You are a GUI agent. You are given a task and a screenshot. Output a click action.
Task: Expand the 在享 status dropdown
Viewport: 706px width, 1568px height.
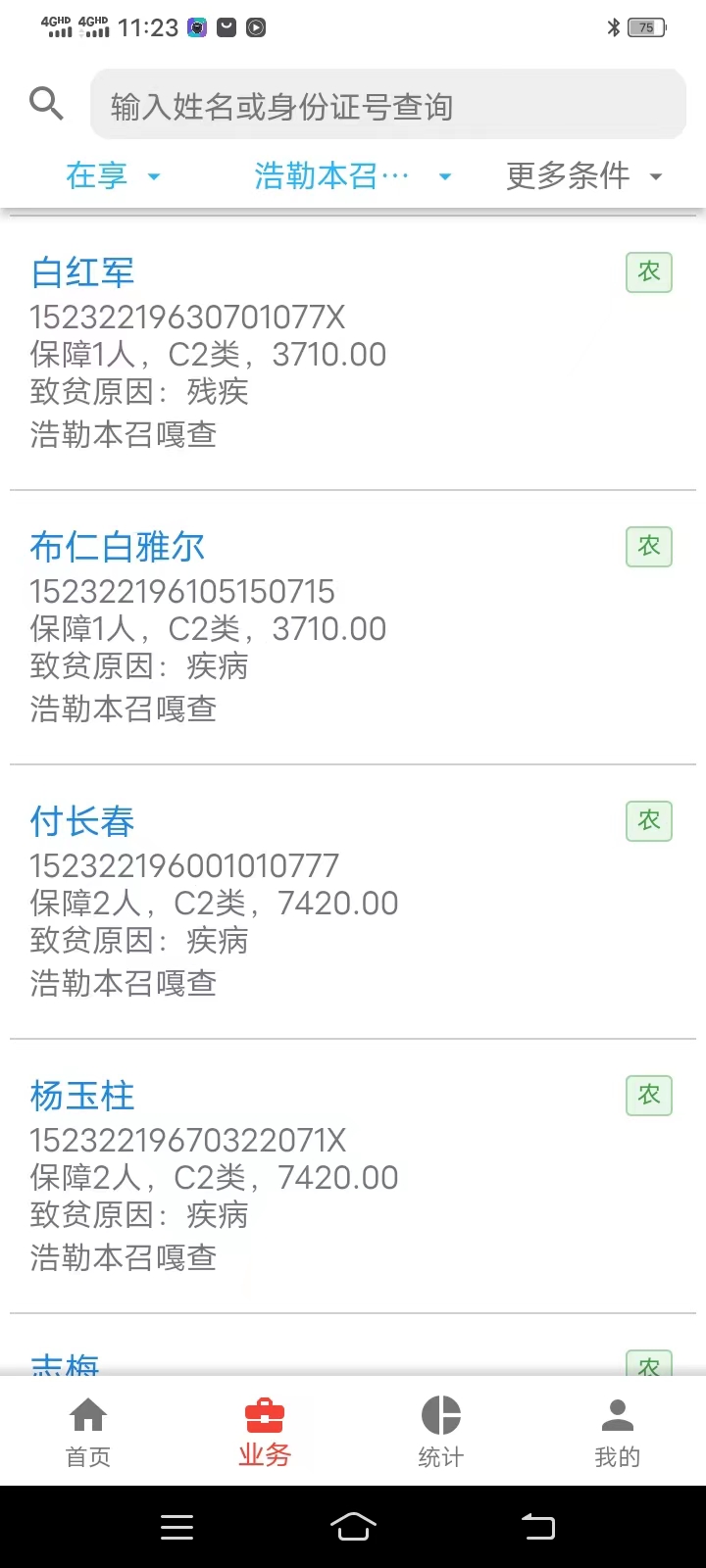coord(113,176)
